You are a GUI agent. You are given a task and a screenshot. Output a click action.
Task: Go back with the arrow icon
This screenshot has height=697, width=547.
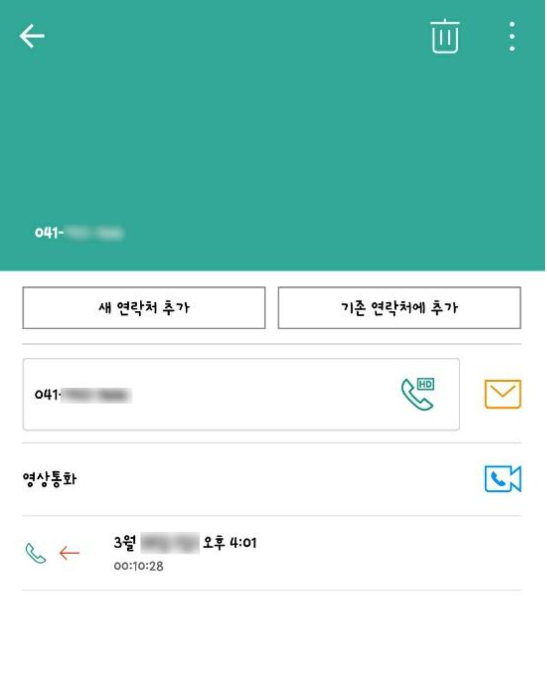pyautogui.click(x=32, y=36)
